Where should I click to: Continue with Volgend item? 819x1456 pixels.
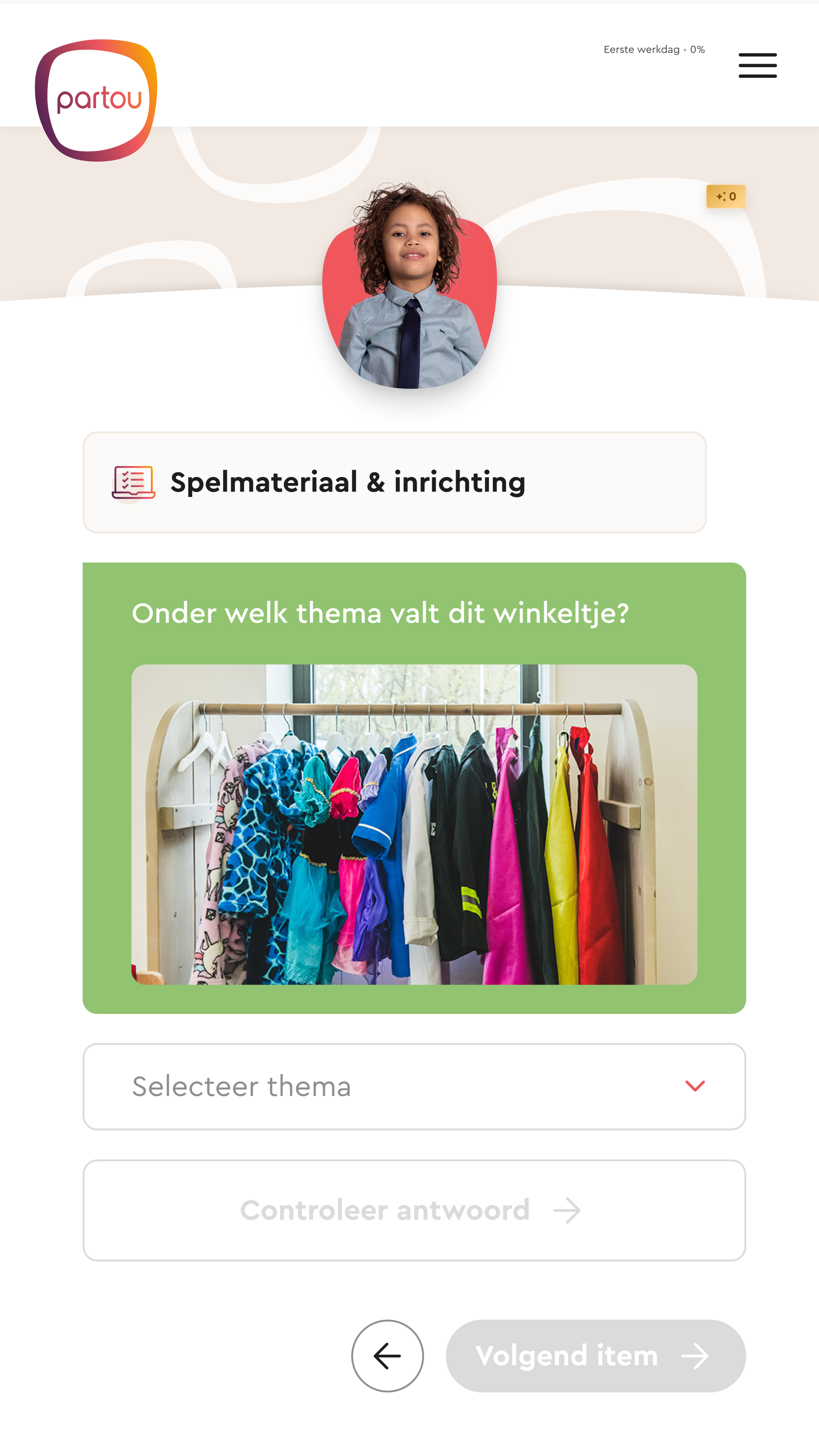point(595,1356)
